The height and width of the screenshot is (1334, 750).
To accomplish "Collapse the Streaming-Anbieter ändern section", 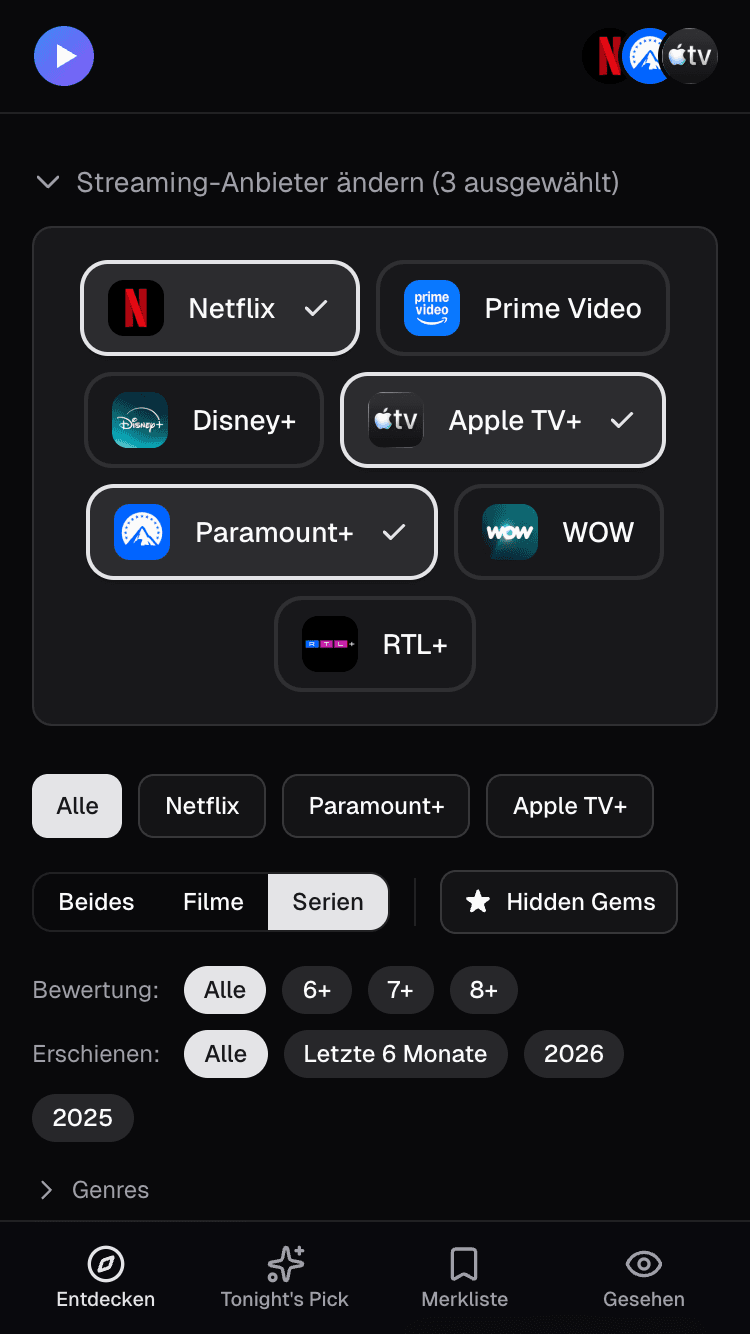I will pyautogui.click(x=328, y=183).
